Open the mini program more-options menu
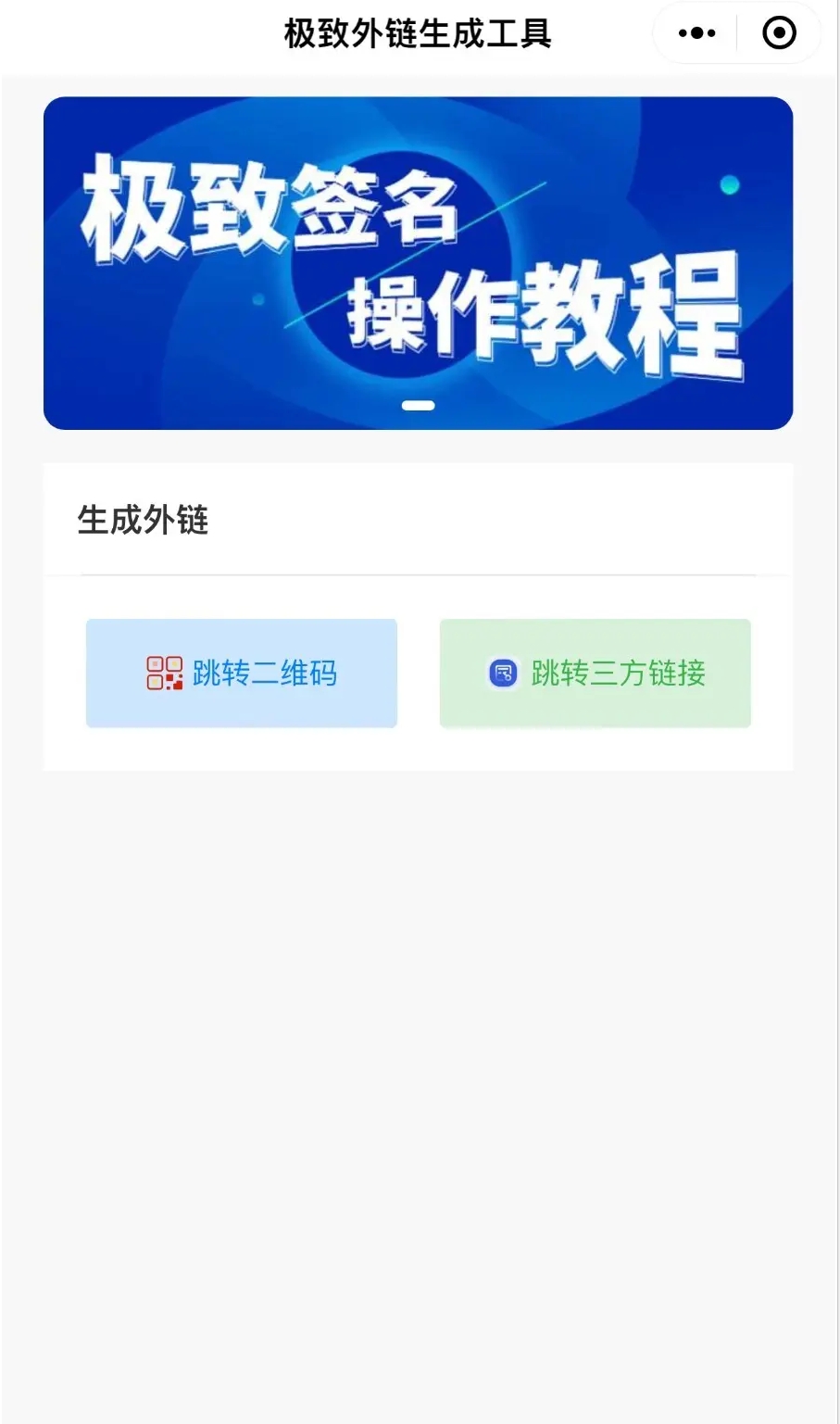Image resolution: width=840 pixels, height=1424 pixels. coord(696,33)
